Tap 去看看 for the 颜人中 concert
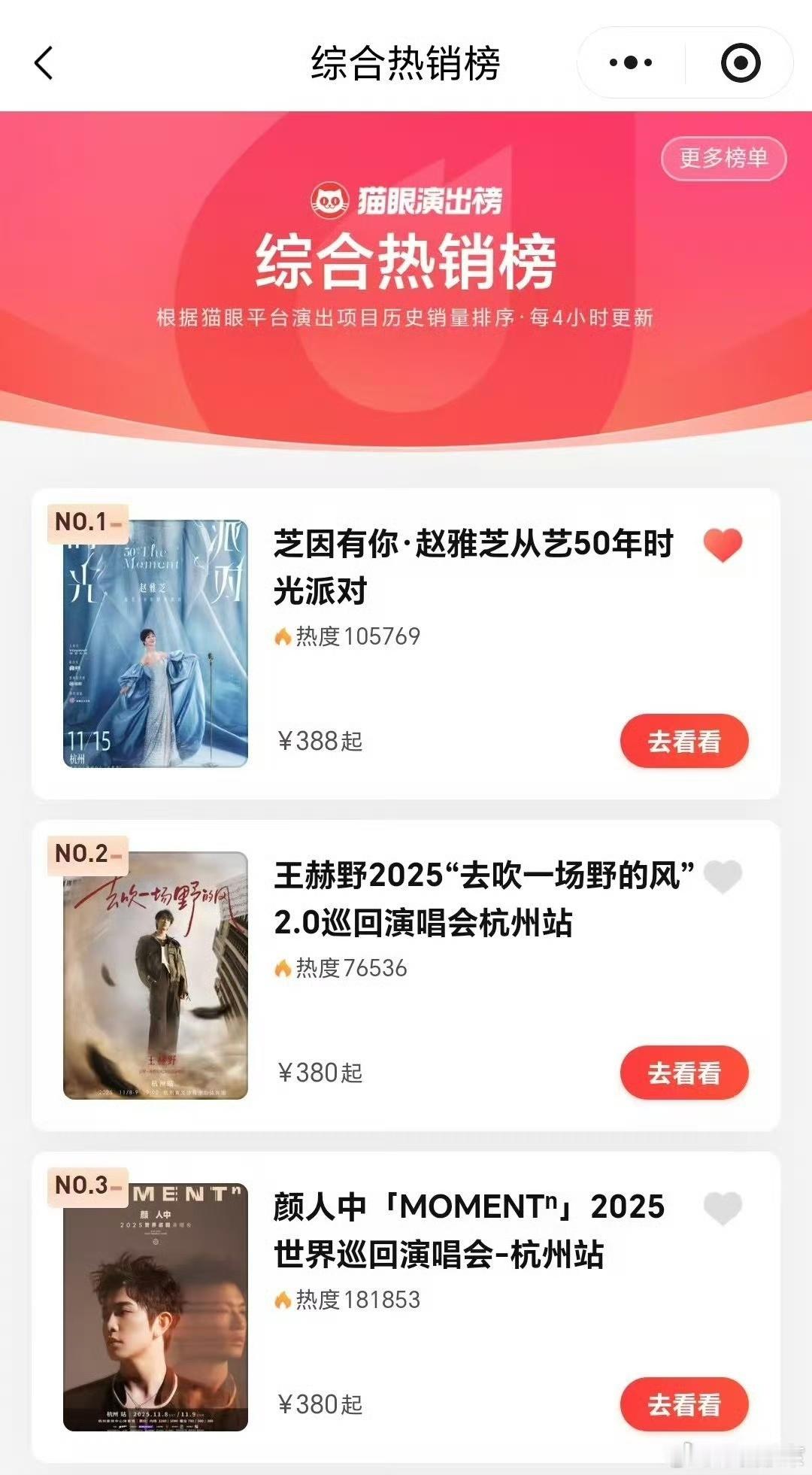Screen dimensions: 812x1475 (x=683, y=1404)
